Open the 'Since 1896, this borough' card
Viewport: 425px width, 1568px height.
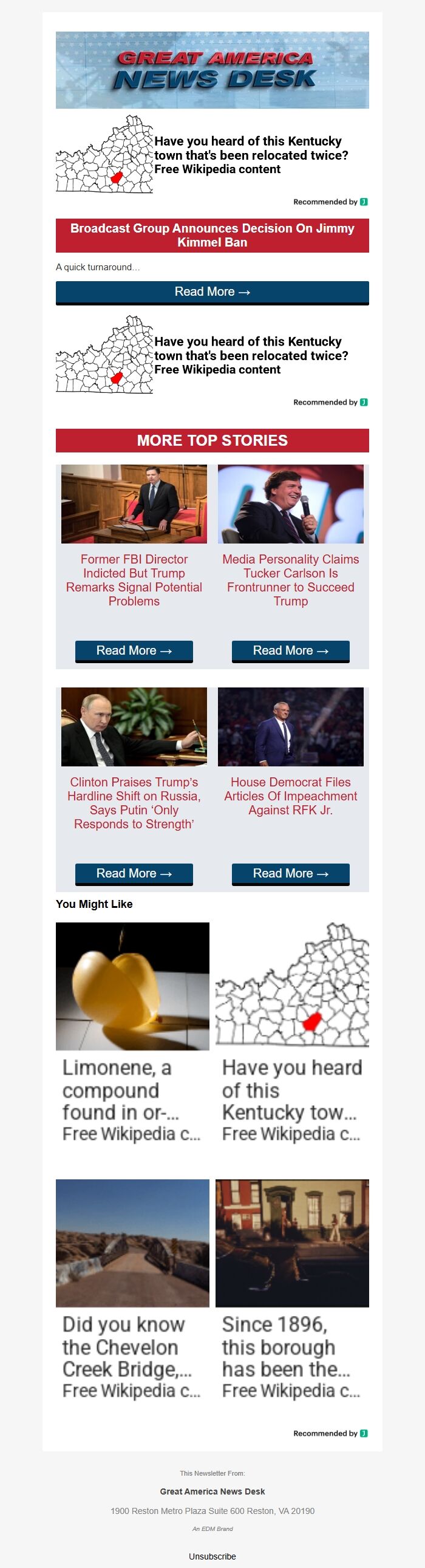291,1292
